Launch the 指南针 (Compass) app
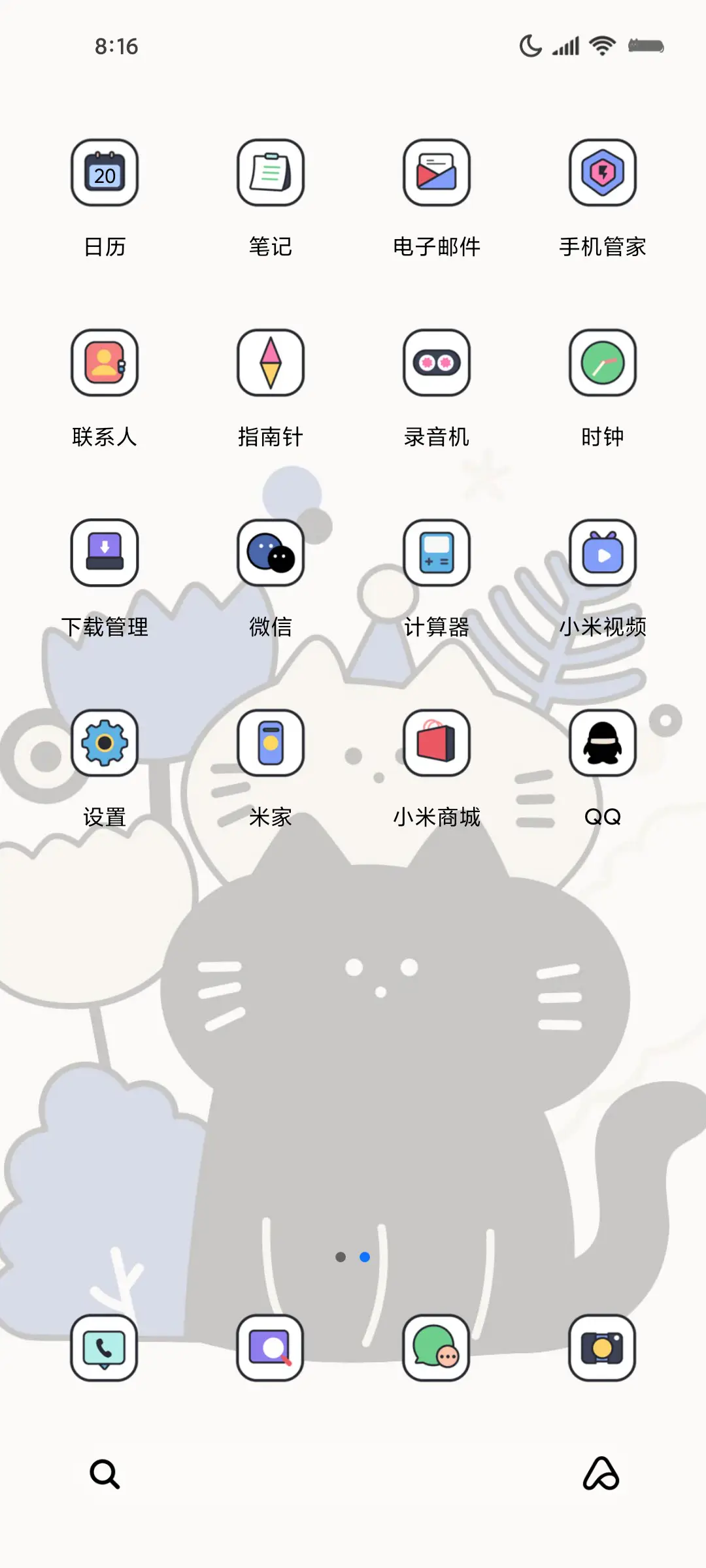706x1568 pixels. [271, 363]
